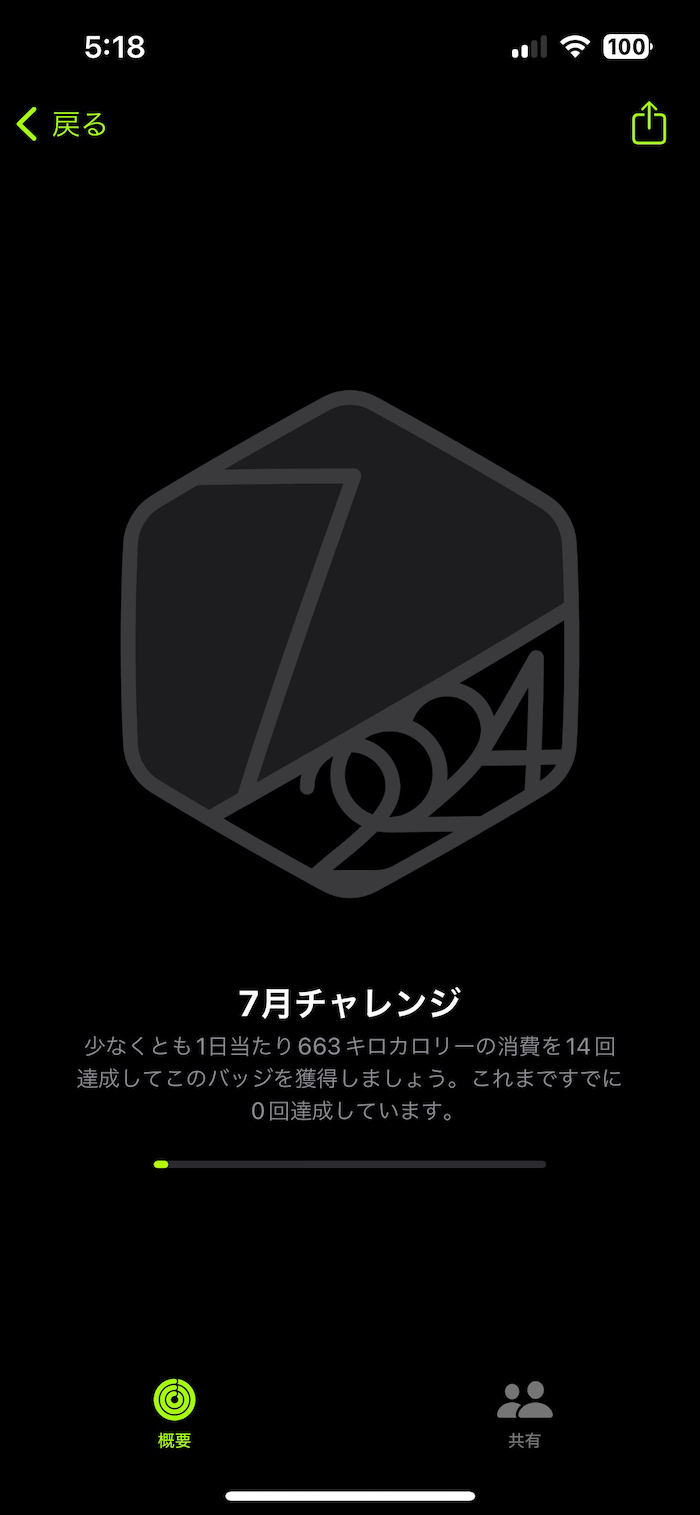This screenshot has height=1515, width=700.
Task: Share the July challenge badge
Action: click(x=648, y=124)
